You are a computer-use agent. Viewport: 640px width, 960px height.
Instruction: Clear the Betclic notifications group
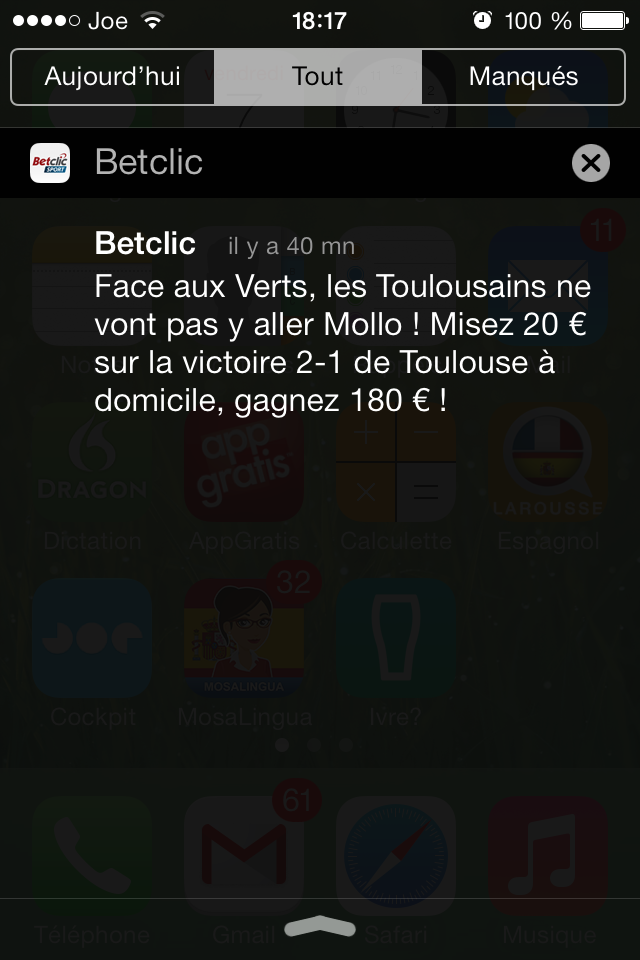(590, 163)
